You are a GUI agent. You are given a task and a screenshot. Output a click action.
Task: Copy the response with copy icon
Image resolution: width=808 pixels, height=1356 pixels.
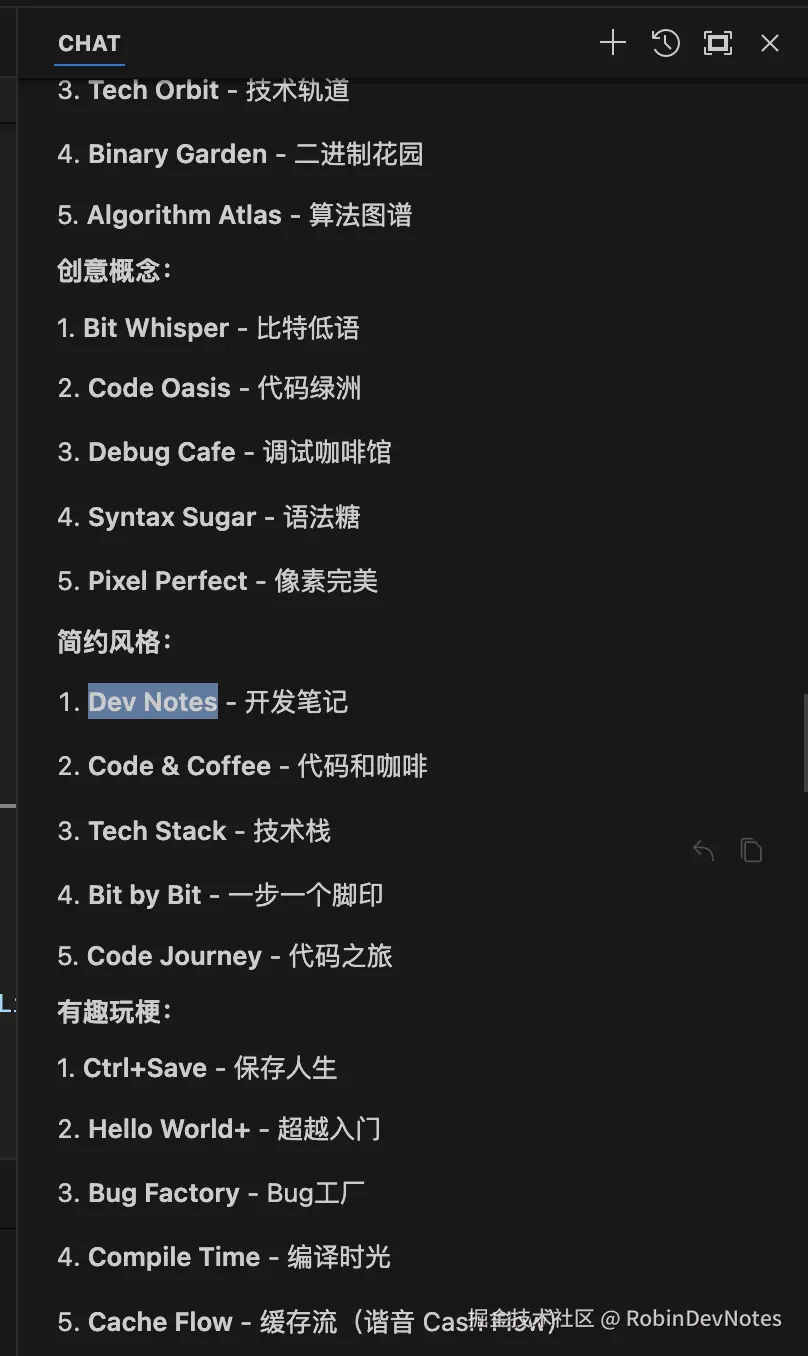click(x=751, y=850)
